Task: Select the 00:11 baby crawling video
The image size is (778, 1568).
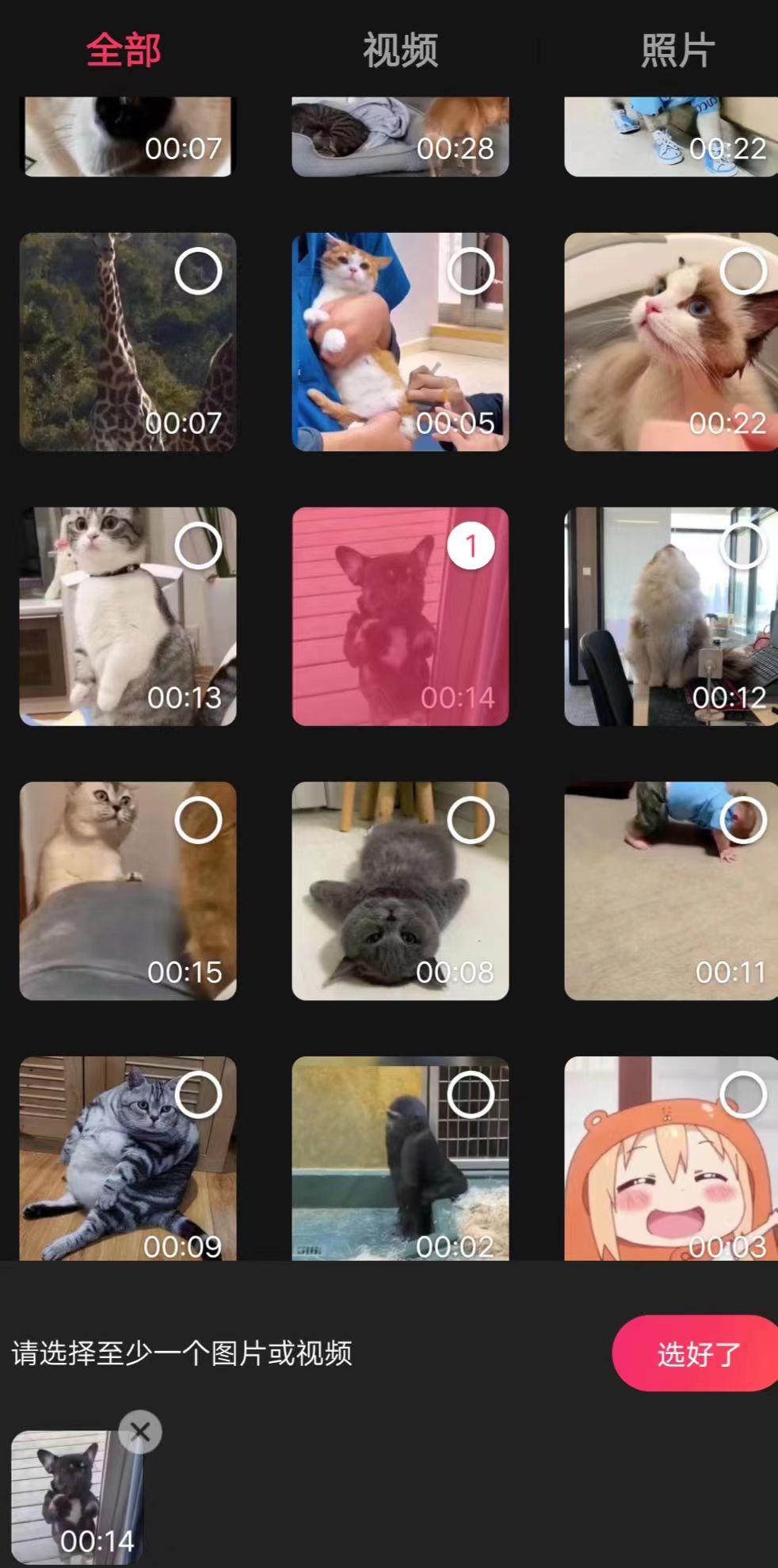Action: (743, 820)
